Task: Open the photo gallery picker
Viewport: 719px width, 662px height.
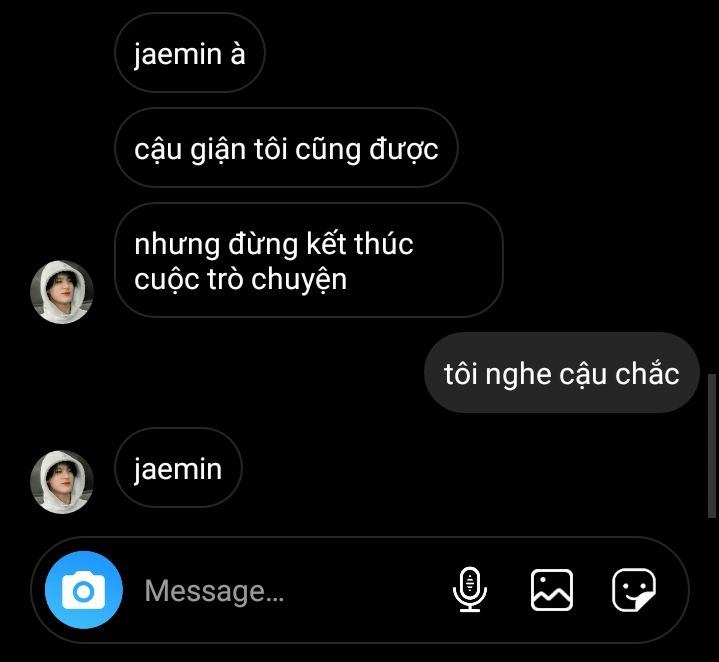Action: pos(551,590)
